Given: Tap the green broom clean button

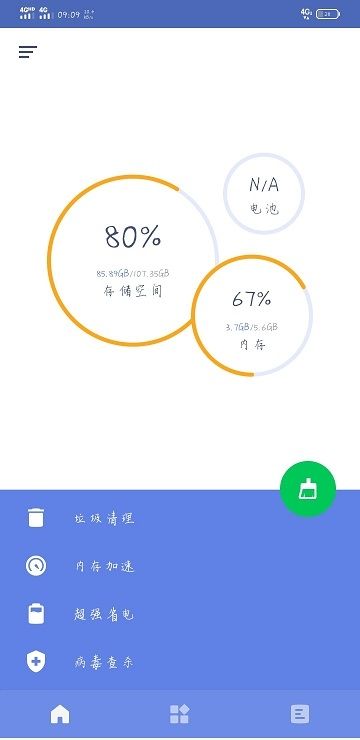Looking at the screenshot, I should click(x=308, y=489).
